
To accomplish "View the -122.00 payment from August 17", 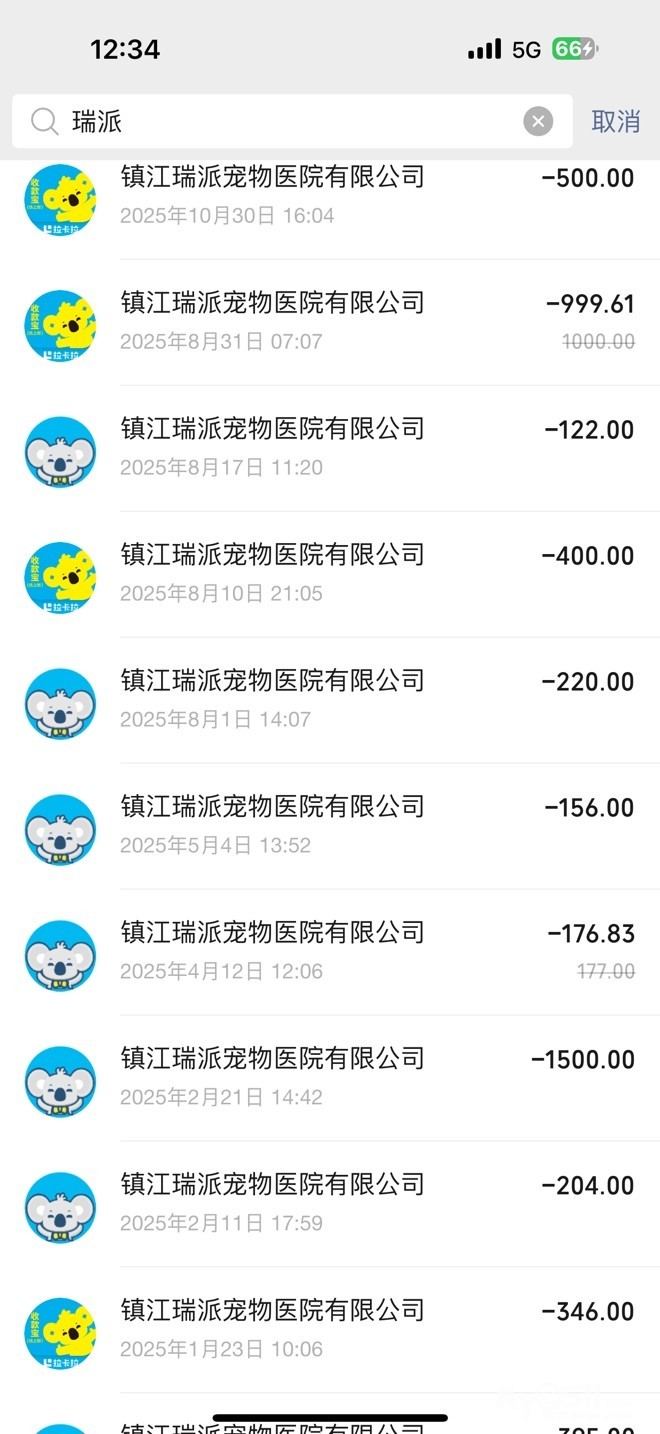I will point(330,448).
